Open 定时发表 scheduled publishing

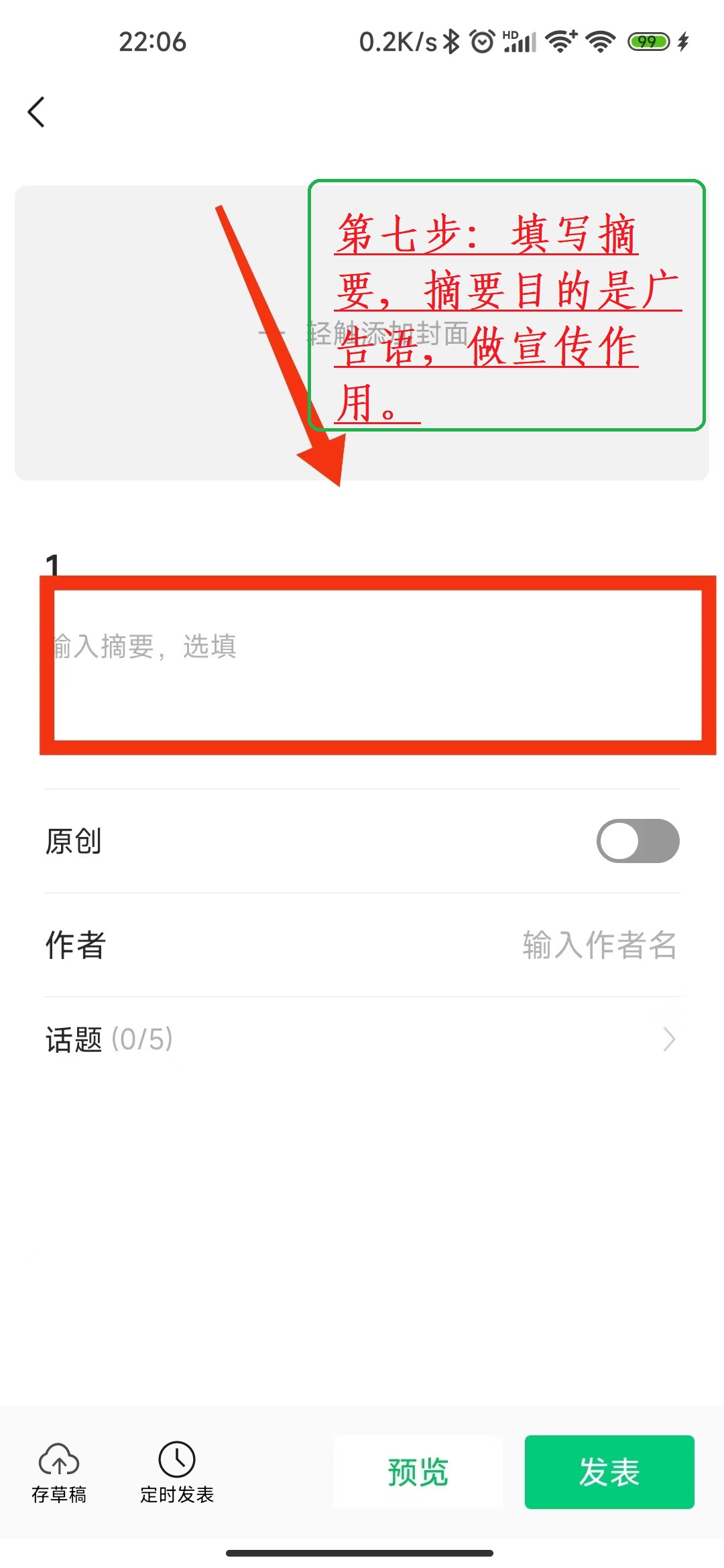(177, 1473)
